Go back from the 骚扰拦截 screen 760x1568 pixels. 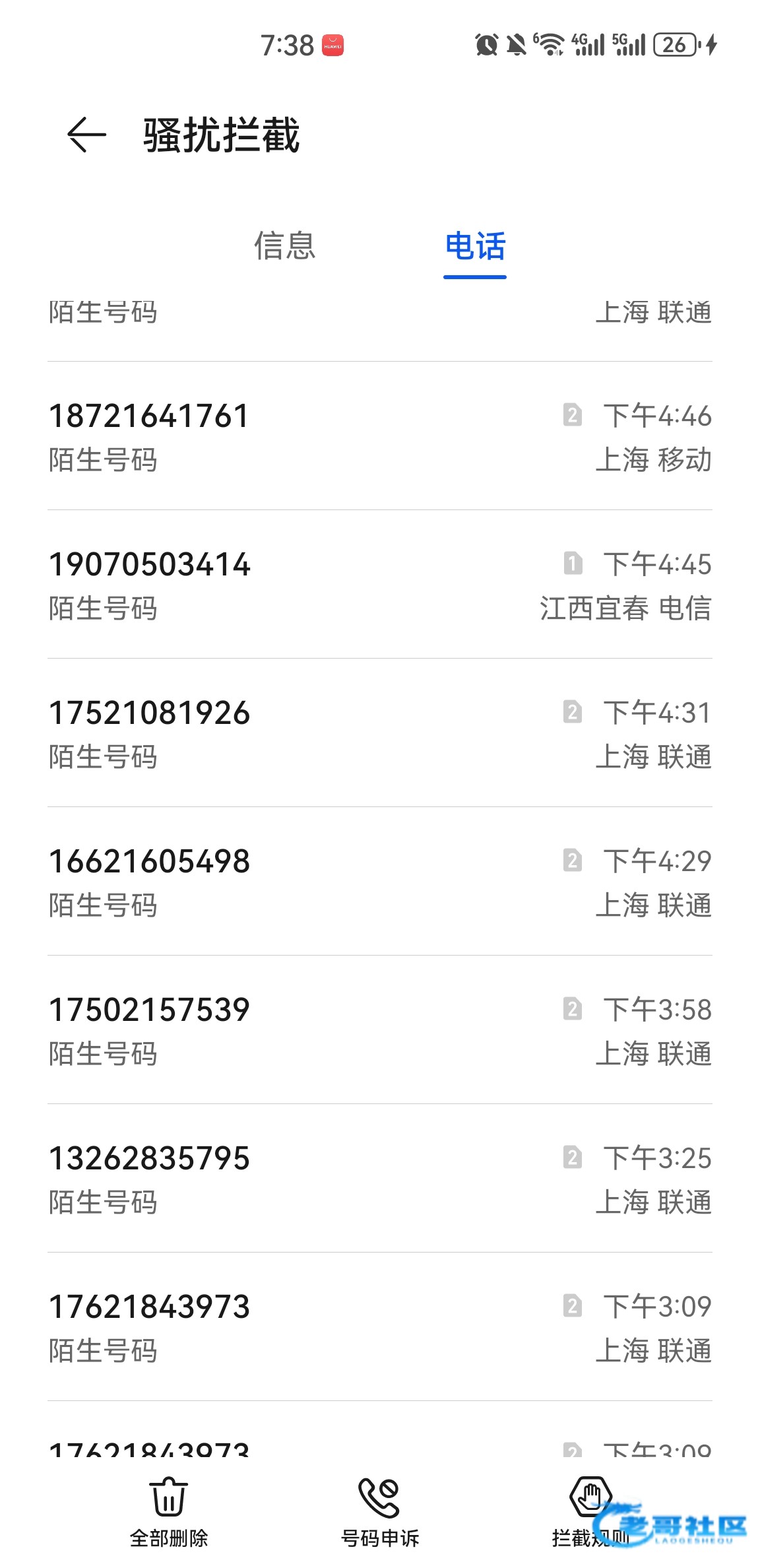click(x=86, y=135)
